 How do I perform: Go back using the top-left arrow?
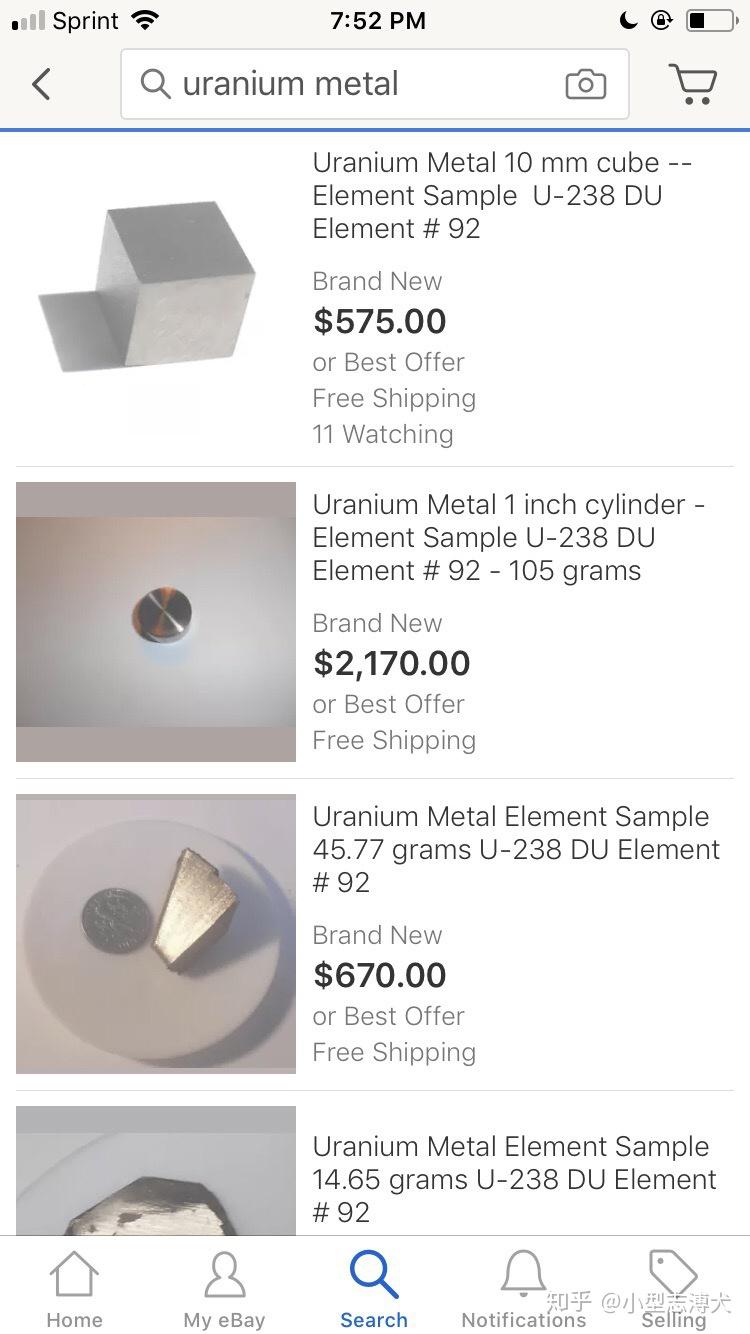41,84
